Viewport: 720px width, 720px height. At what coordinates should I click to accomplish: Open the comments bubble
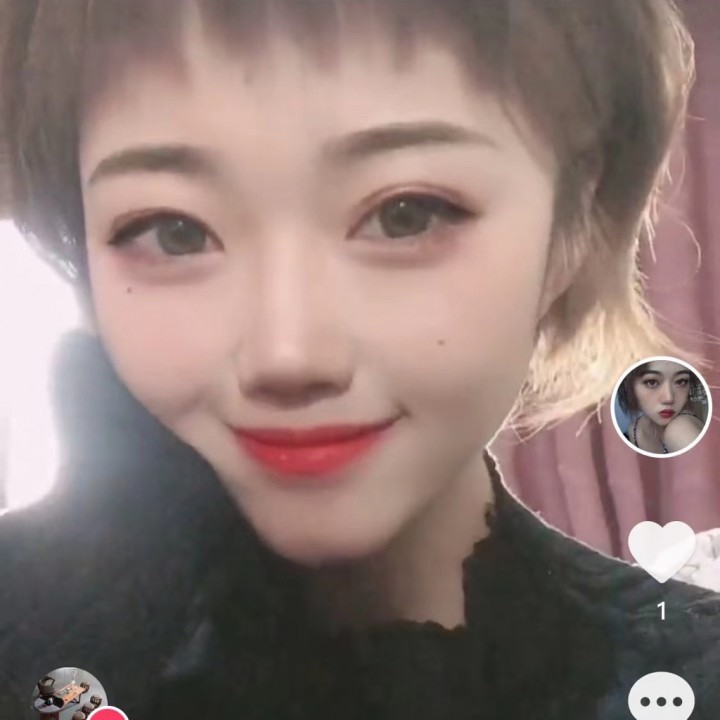point(661,698)
